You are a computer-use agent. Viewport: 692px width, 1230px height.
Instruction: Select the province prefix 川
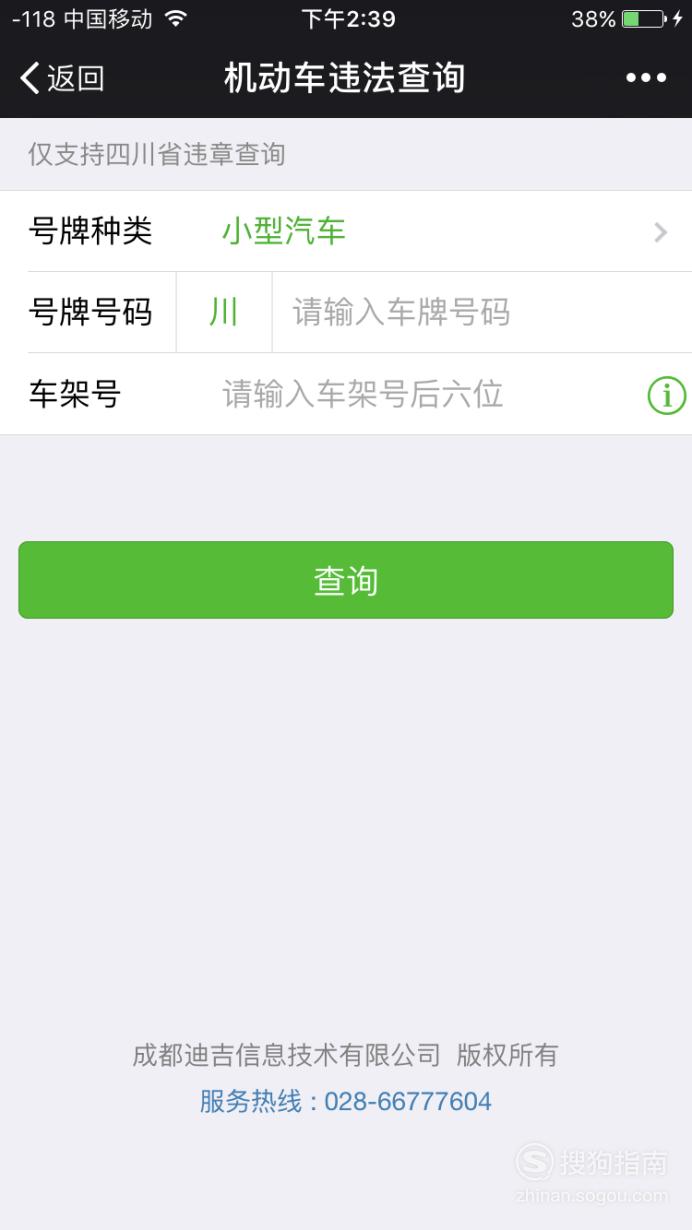pyautogui.click(x=224, y=312)
